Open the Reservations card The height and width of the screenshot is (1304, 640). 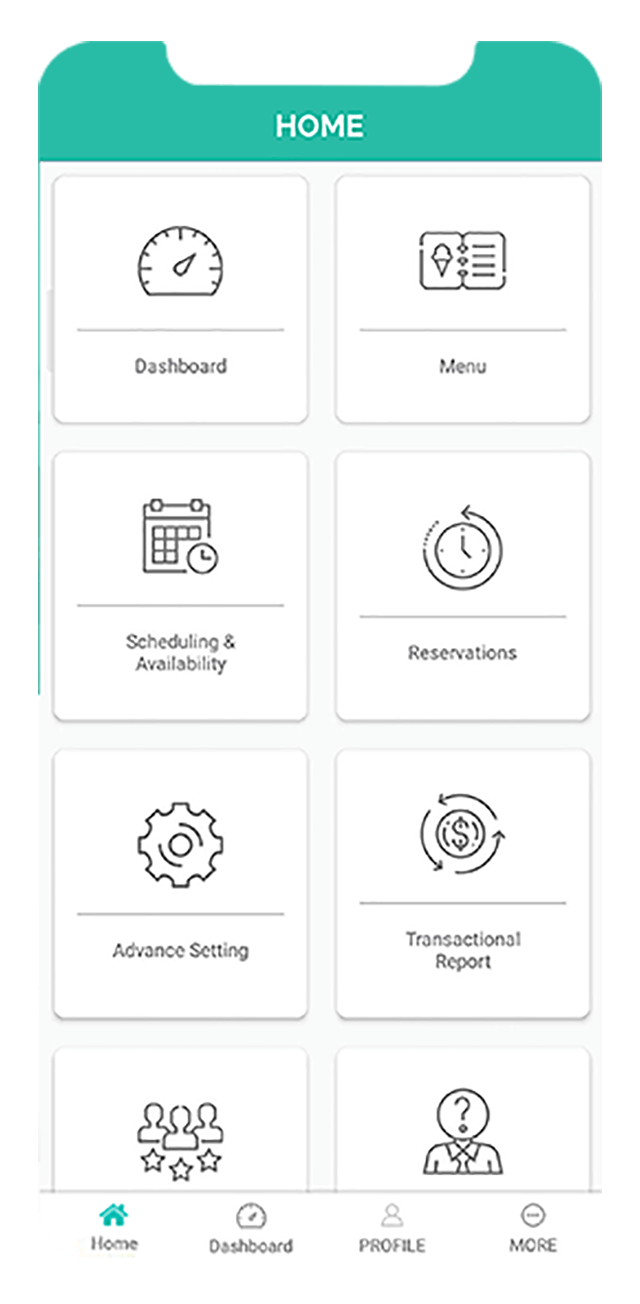[x=463, y=586]
